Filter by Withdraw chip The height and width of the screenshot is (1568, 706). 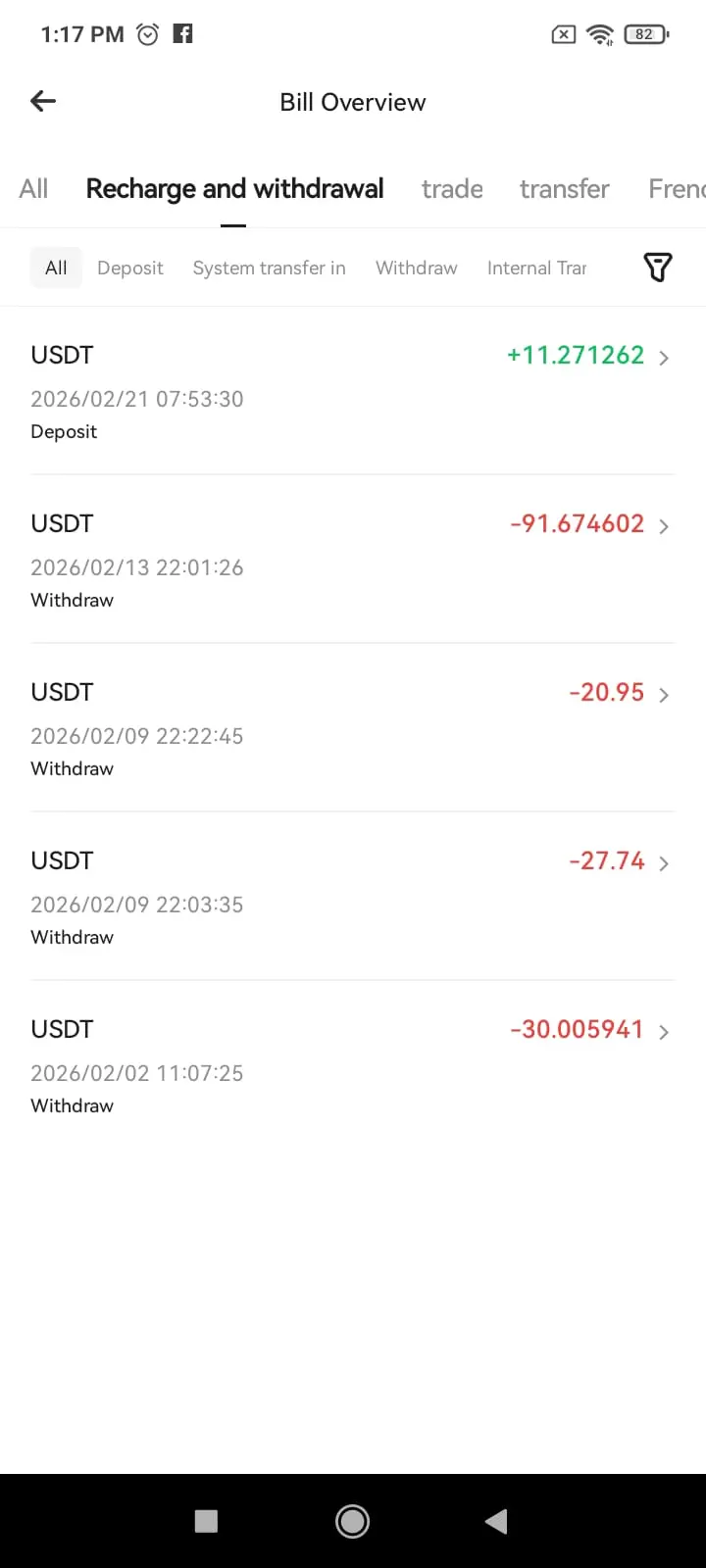pos(416,268)
